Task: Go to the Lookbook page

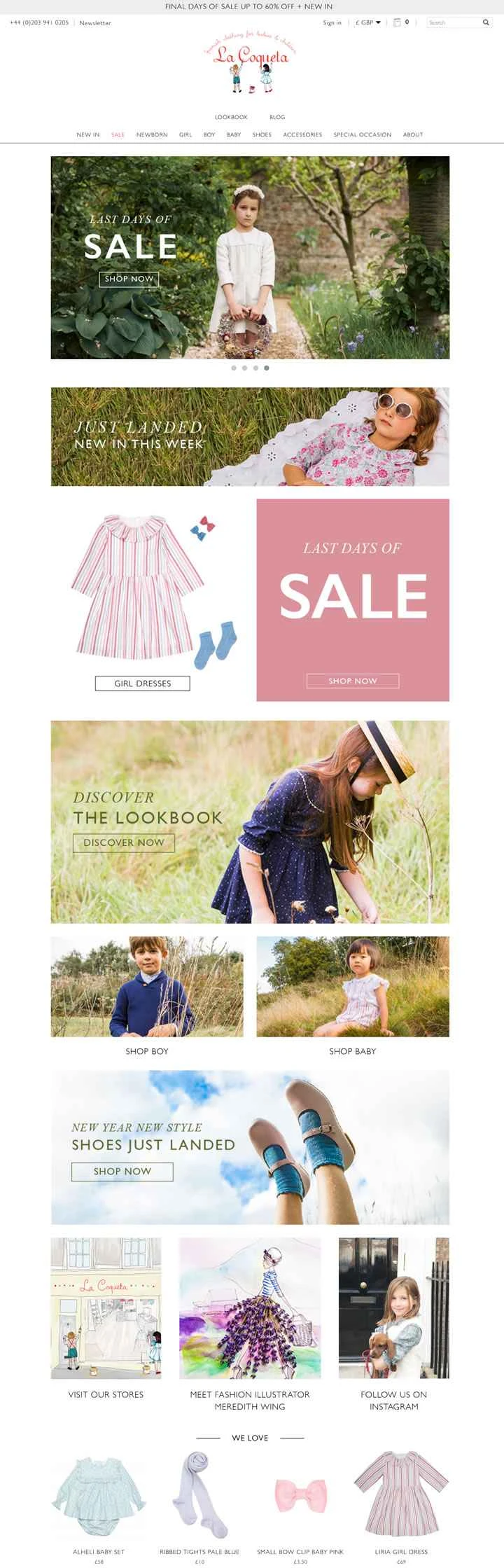Action: pyautogui.click(x=231, y=117)
